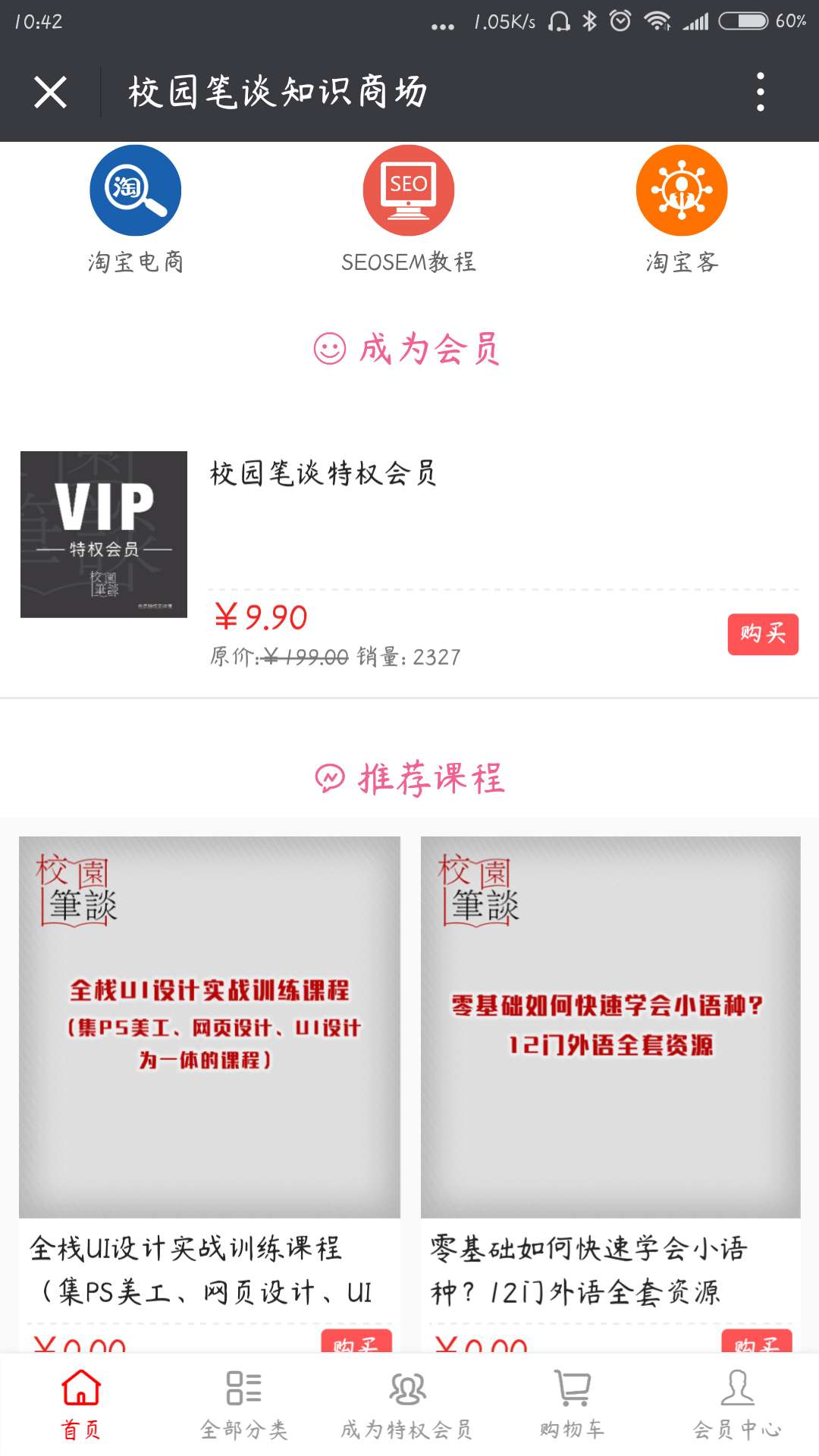Tap 购买 for 校园笔谈特权会员
819x1456 pixels.
762,634
